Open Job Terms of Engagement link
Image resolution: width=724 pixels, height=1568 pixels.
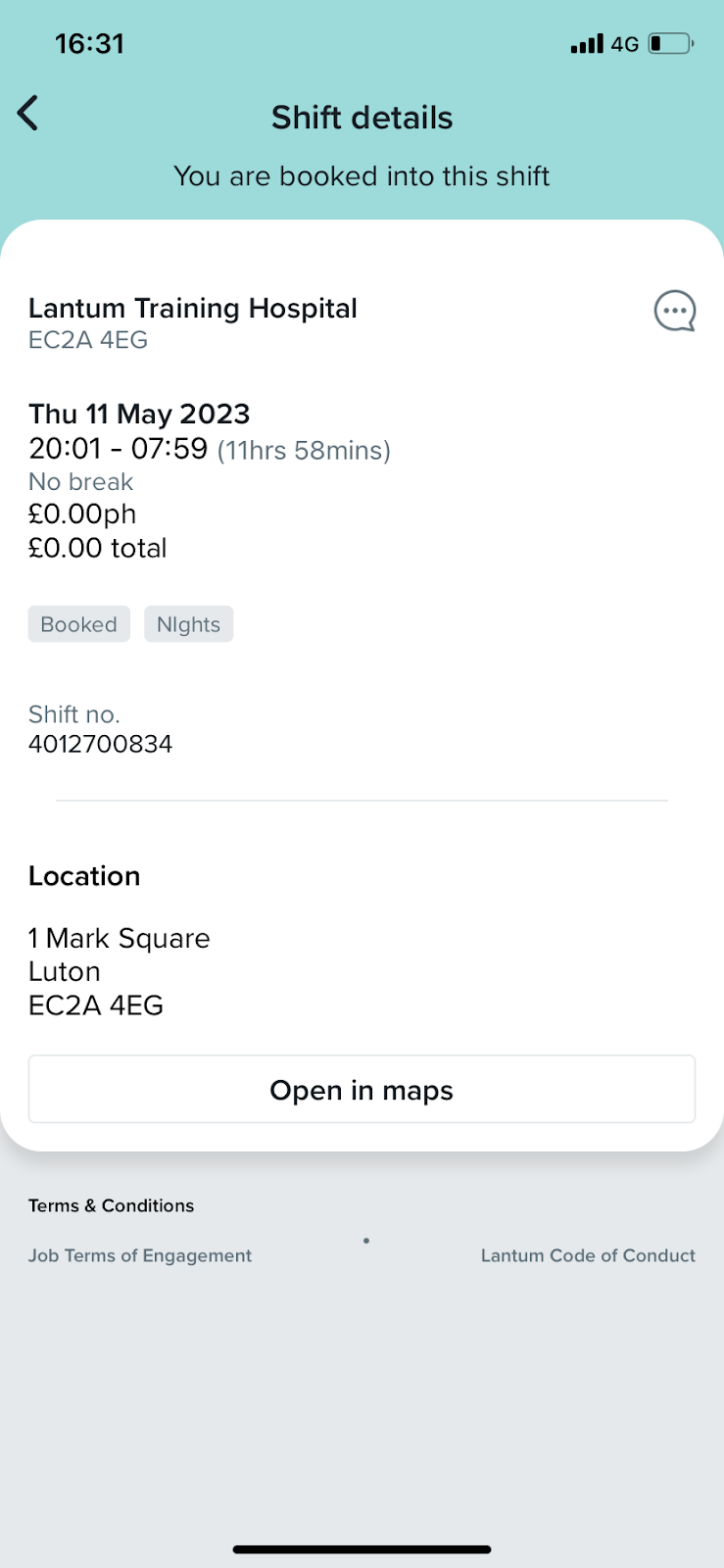point(140,1255)
